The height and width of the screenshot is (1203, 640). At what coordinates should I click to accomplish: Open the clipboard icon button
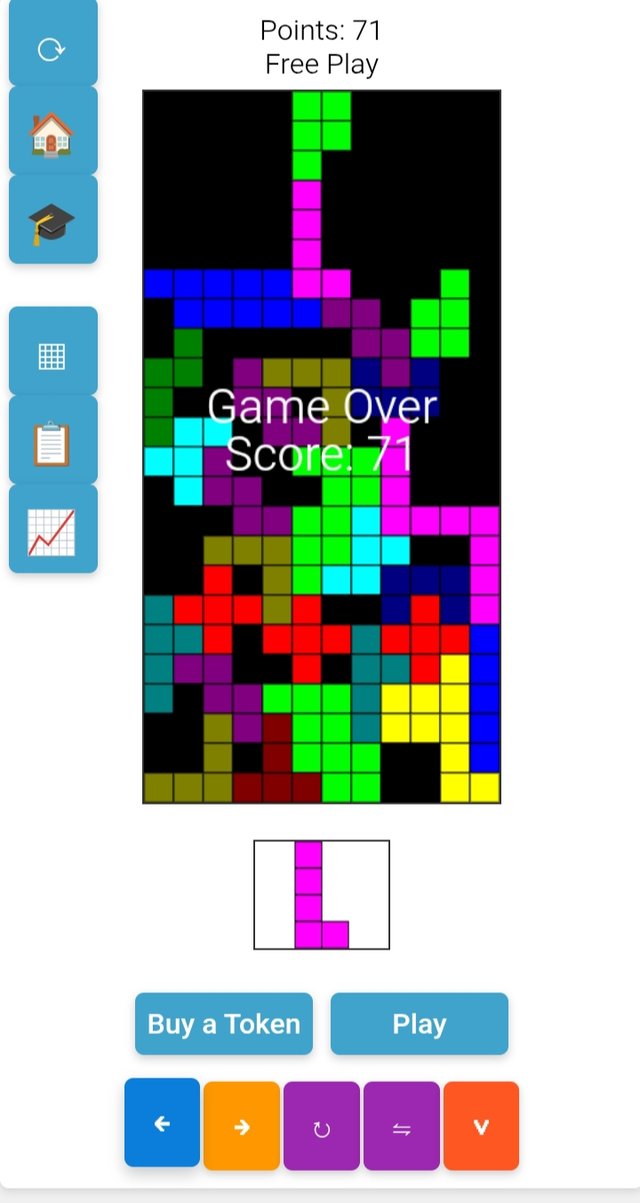[52, 441]
